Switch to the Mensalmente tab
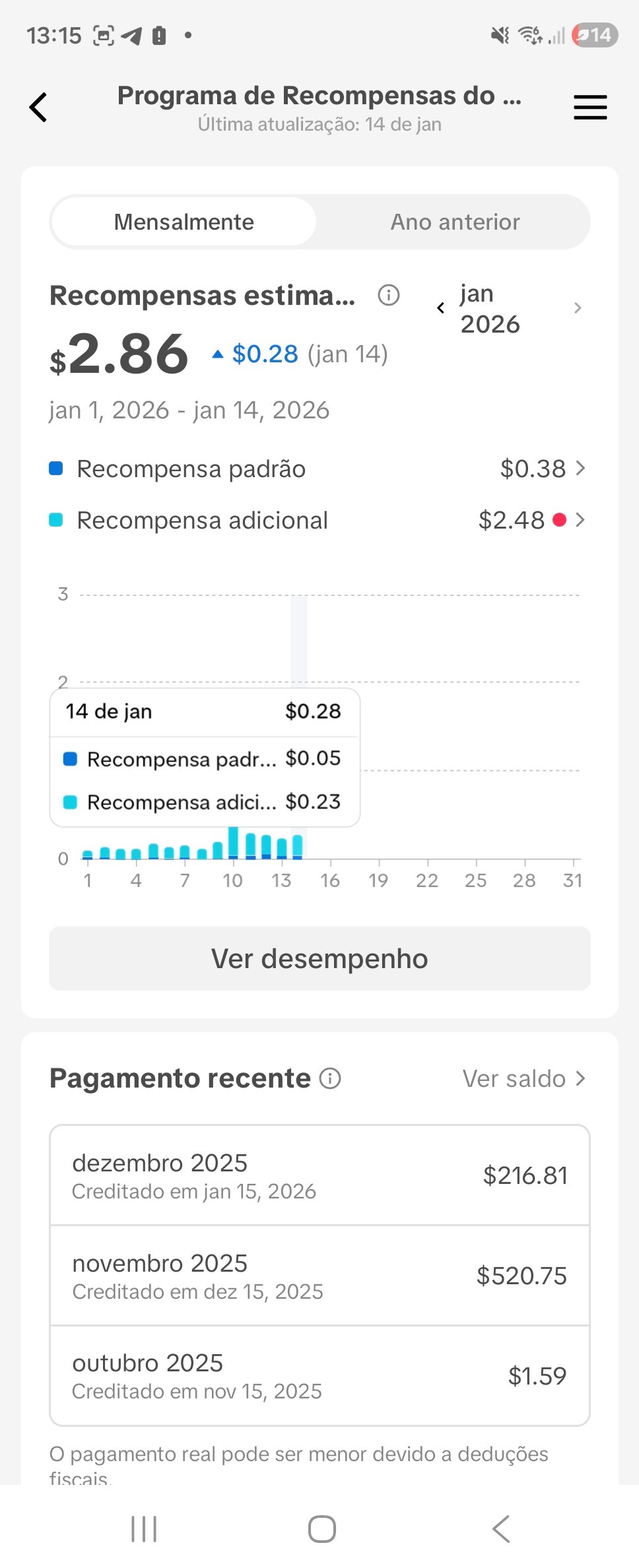 tap(184, 222)
